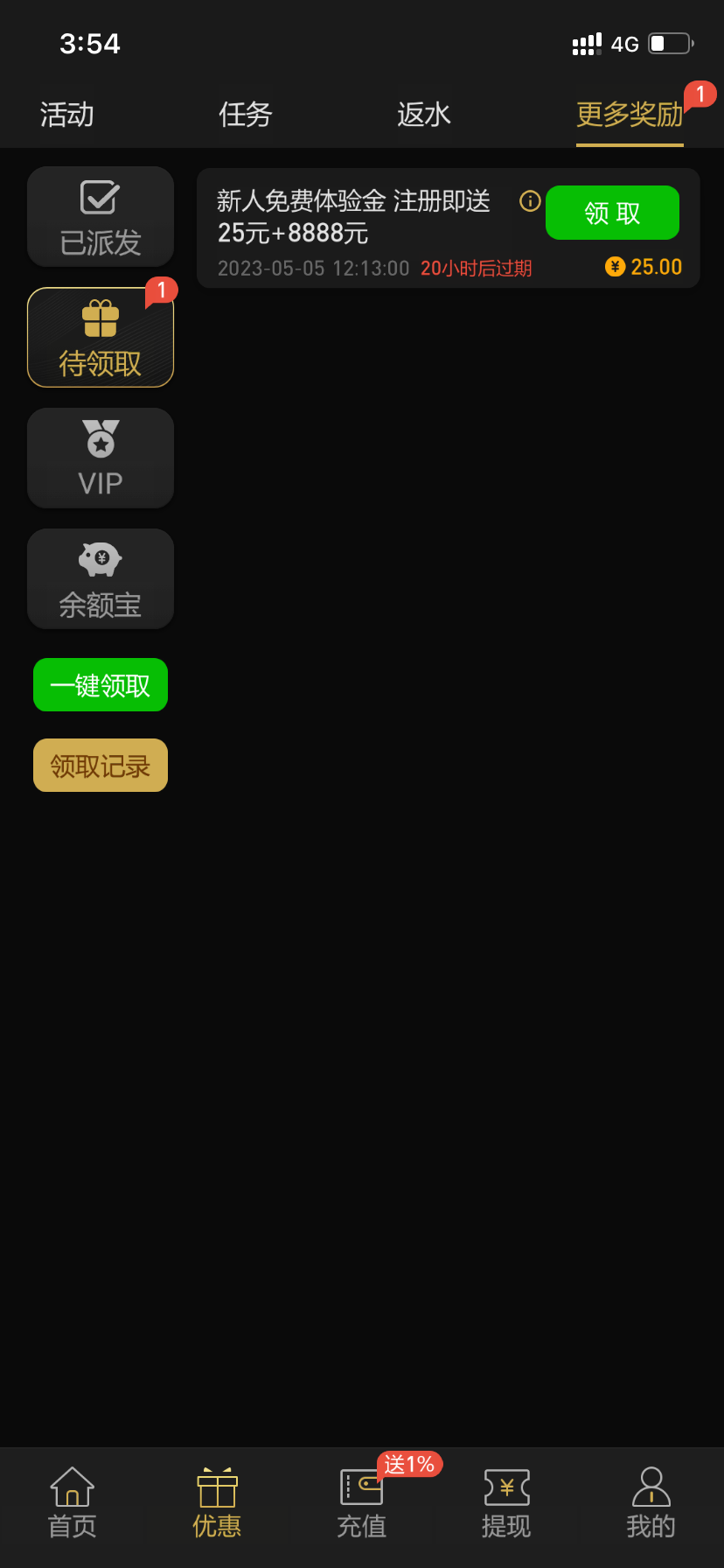The width and height of the screenshot is (724, 1568).
Task: Select the 更多奖励 top tab
Action: coord(630,115)
